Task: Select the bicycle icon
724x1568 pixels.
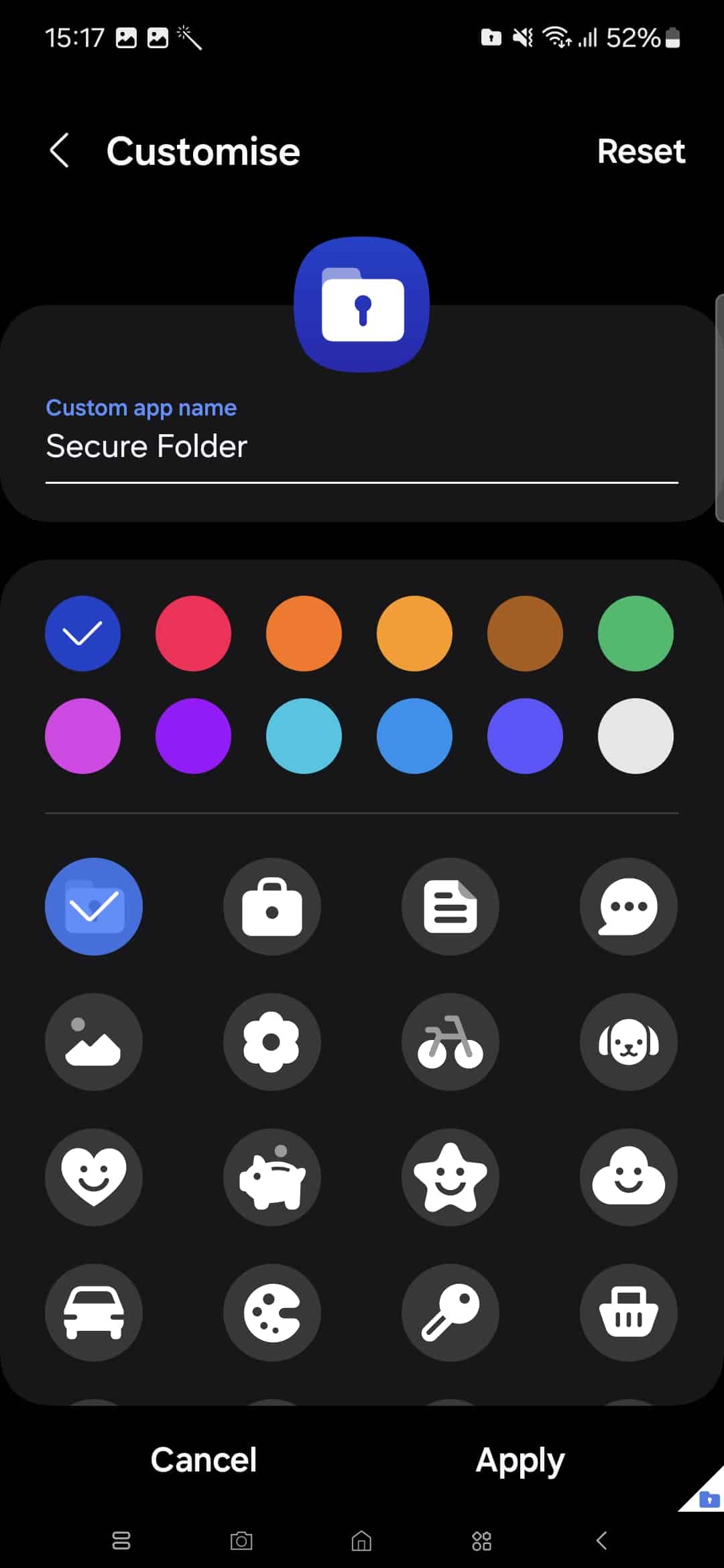Action: [x=450, y=1042]
